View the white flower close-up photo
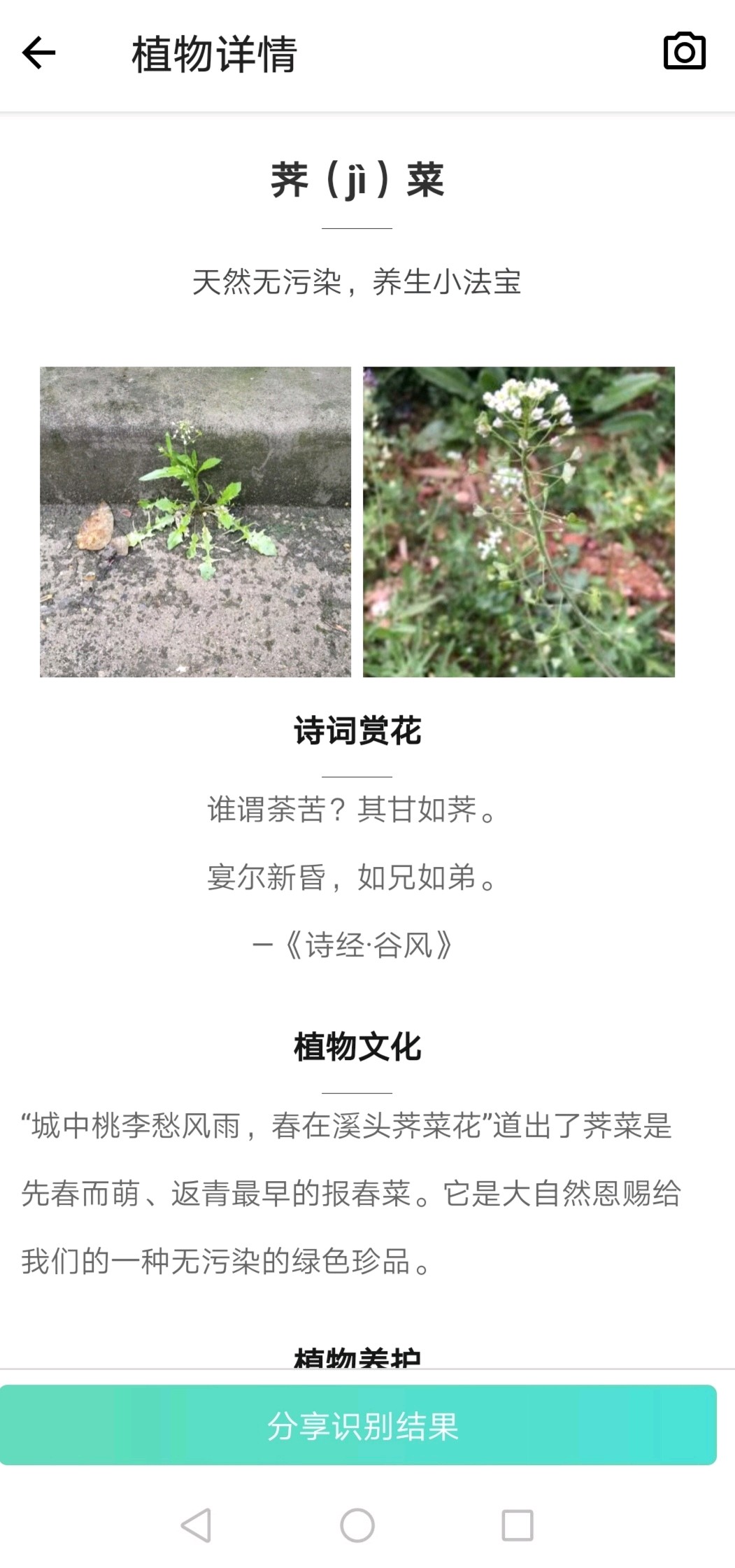 click(518, 521)
